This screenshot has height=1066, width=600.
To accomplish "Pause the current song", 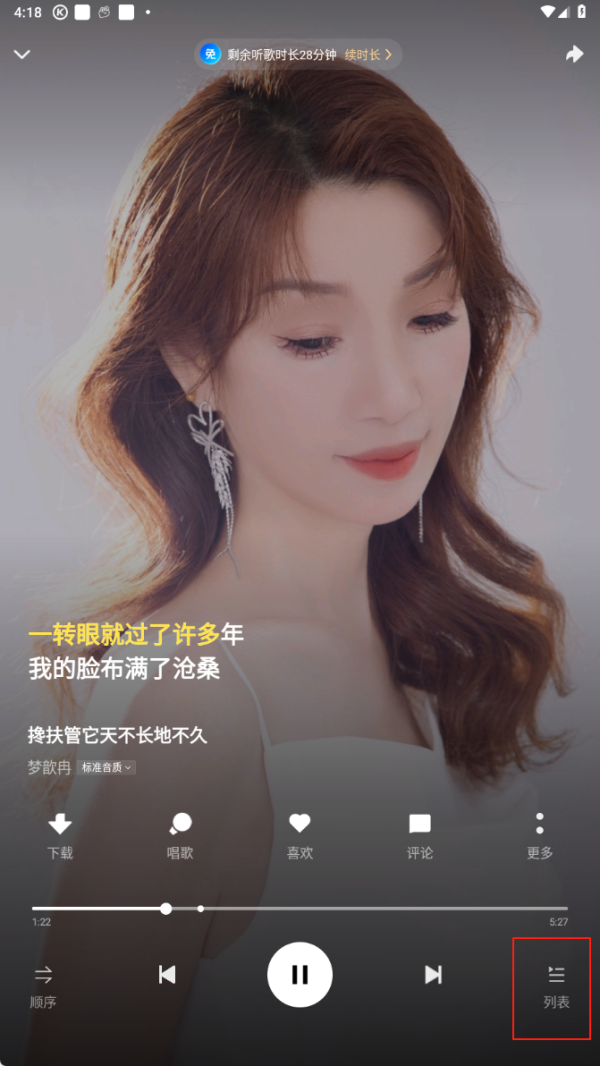I will tap(300, 975).
